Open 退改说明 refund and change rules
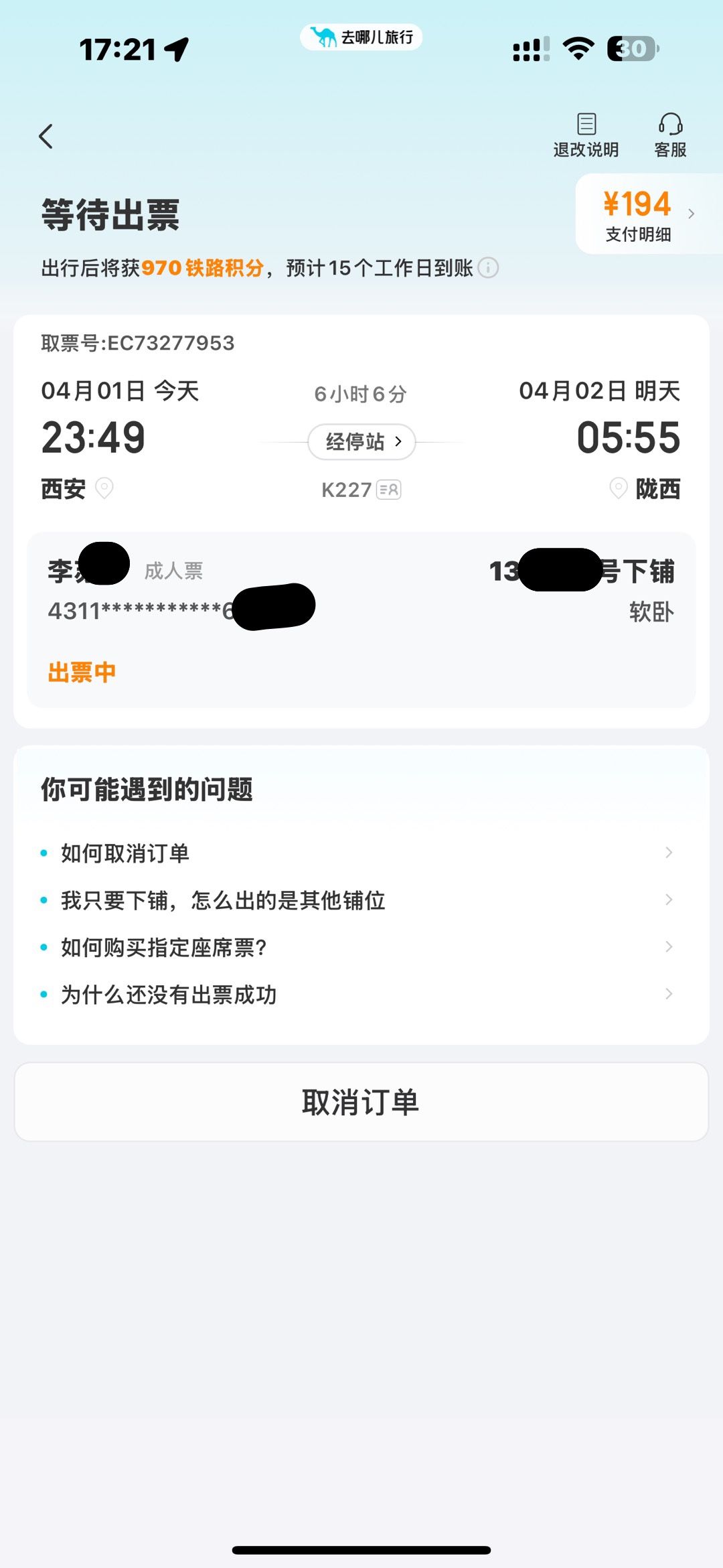Image resolution: width=723 pixels, height=1568 pixels. (586, 135)
